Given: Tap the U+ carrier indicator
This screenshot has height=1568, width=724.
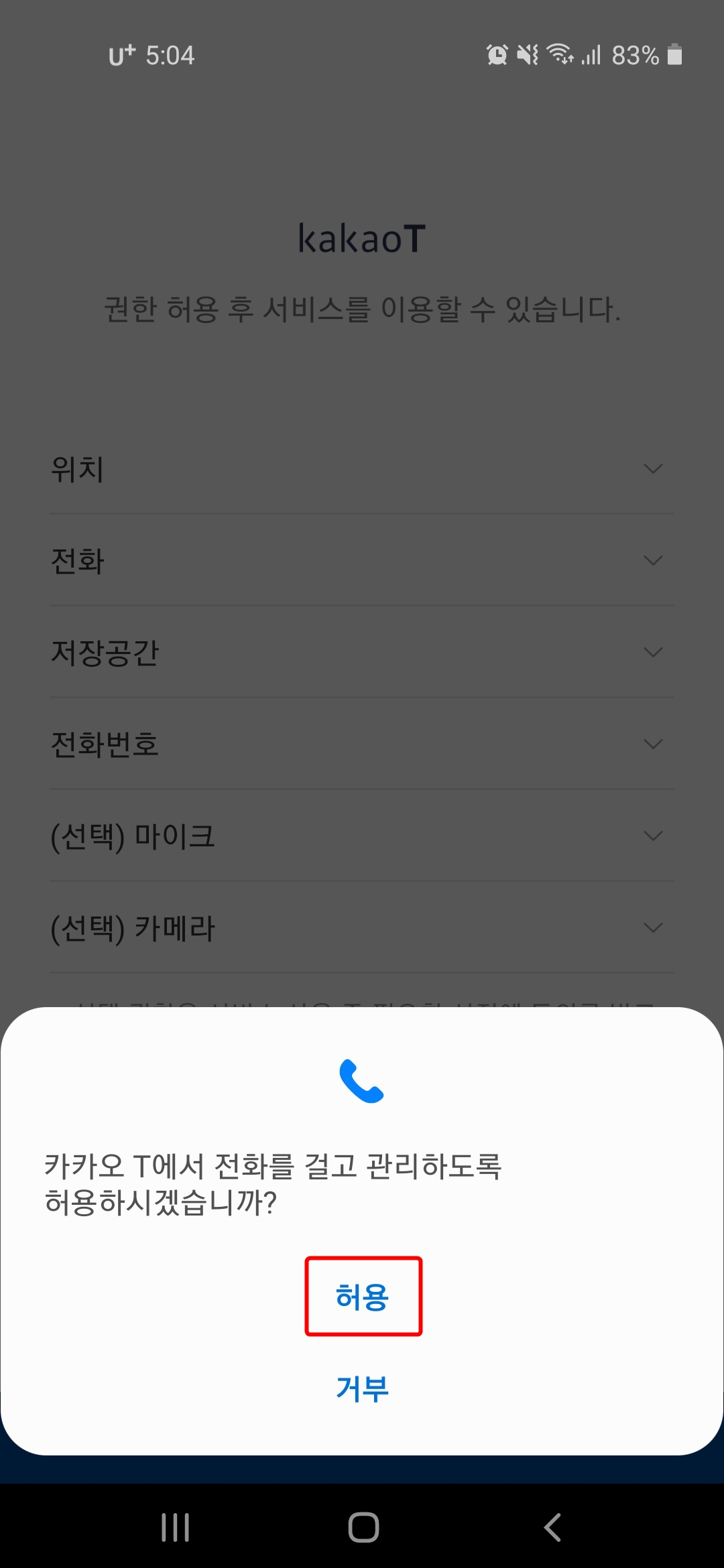Looking at the screenshot, I should coord(121,56).
